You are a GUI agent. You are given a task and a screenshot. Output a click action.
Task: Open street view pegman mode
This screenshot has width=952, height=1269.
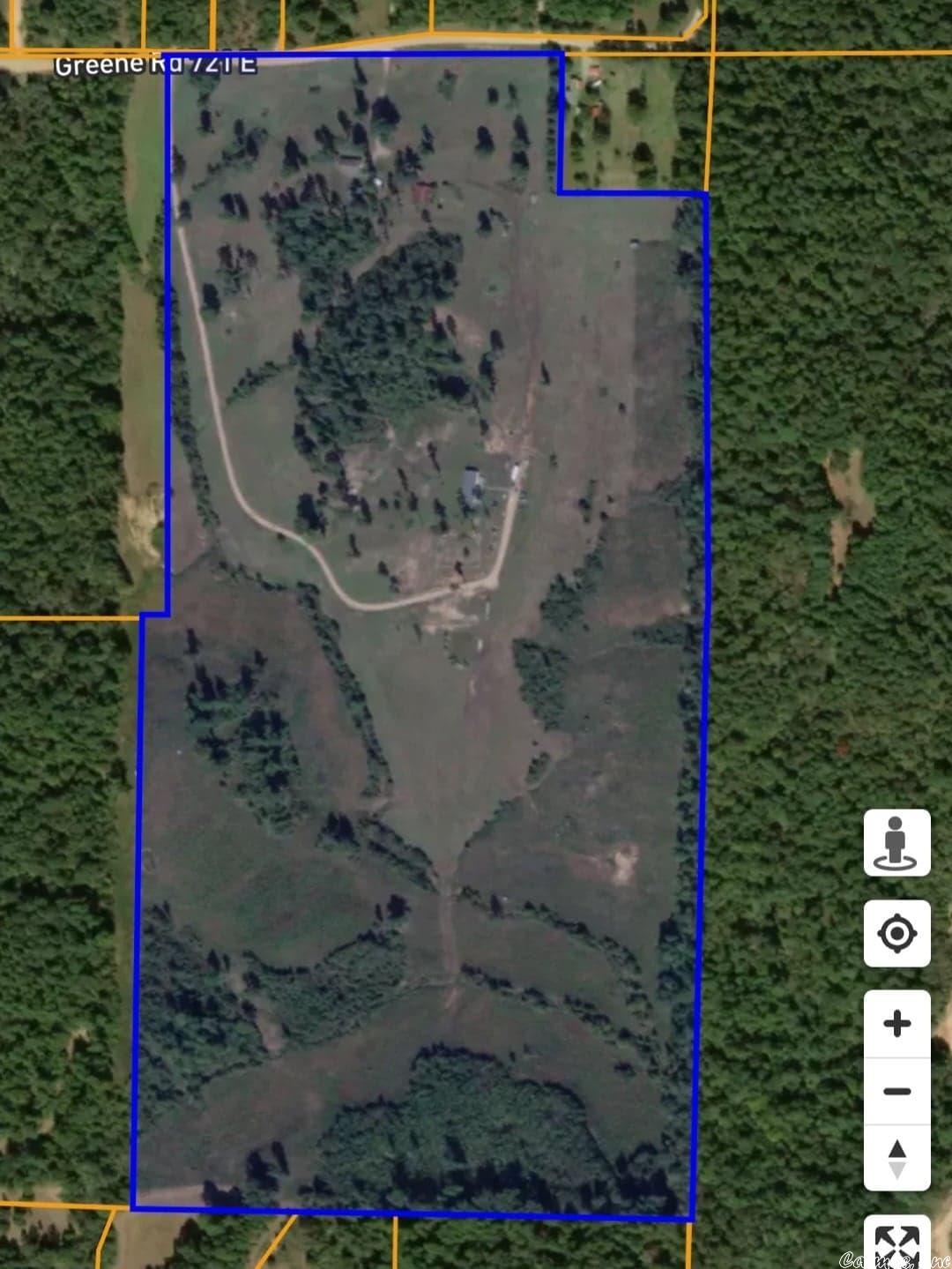(x=896, y=843)
